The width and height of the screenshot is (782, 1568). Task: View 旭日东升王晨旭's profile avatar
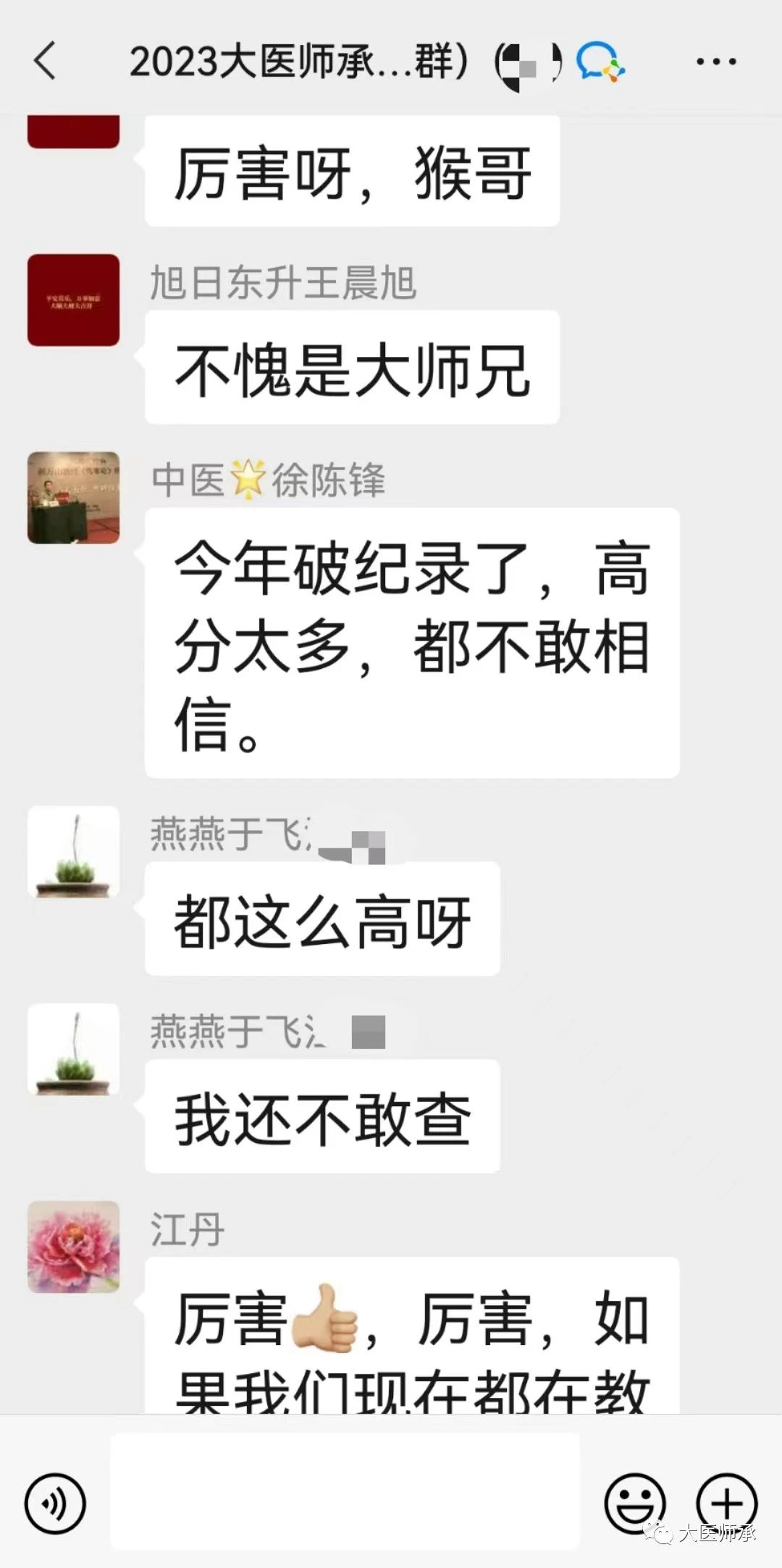(73, 300)
